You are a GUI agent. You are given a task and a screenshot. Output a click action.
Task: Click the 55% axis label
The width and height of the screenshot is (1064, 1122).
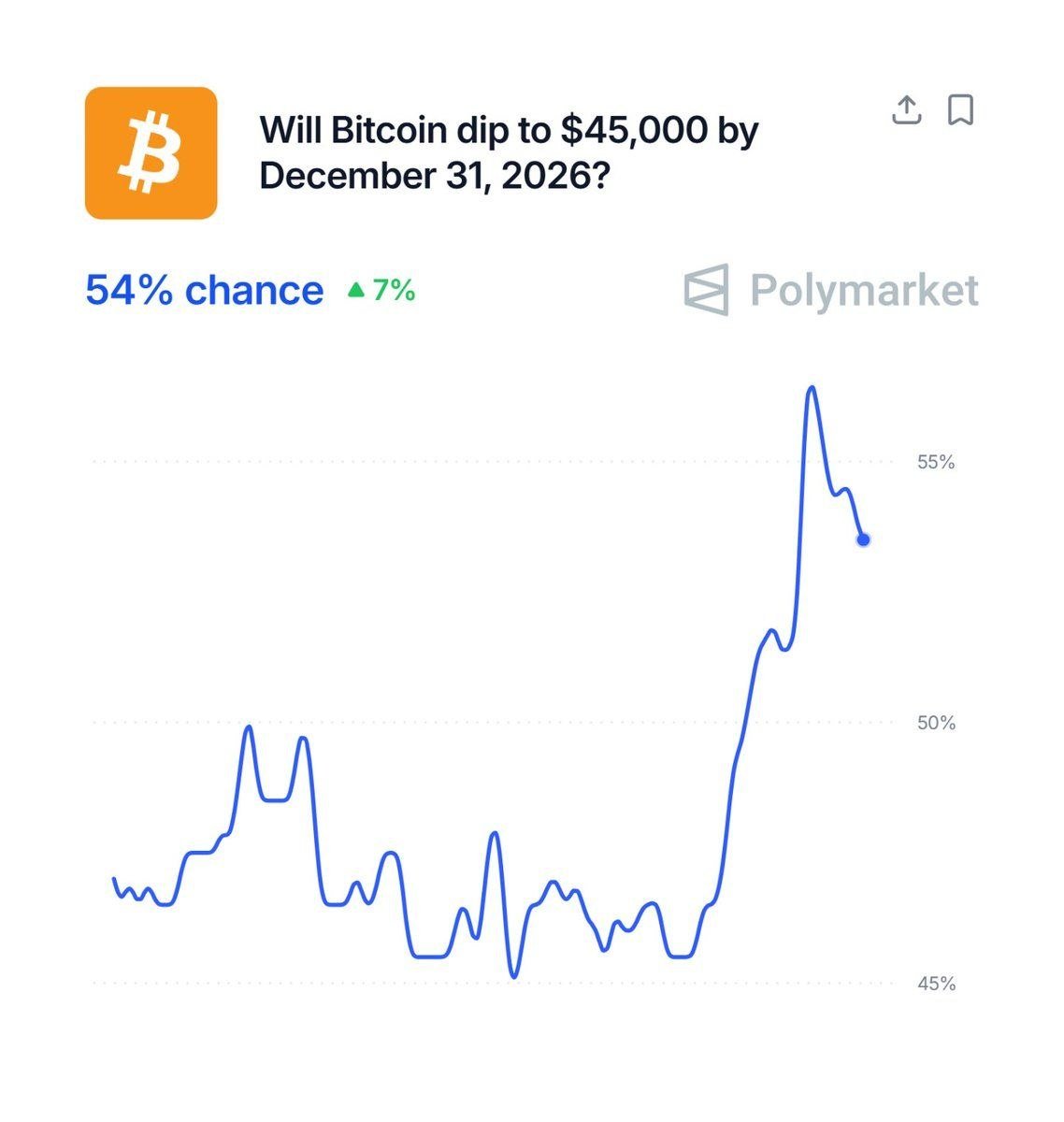(938, 462)
